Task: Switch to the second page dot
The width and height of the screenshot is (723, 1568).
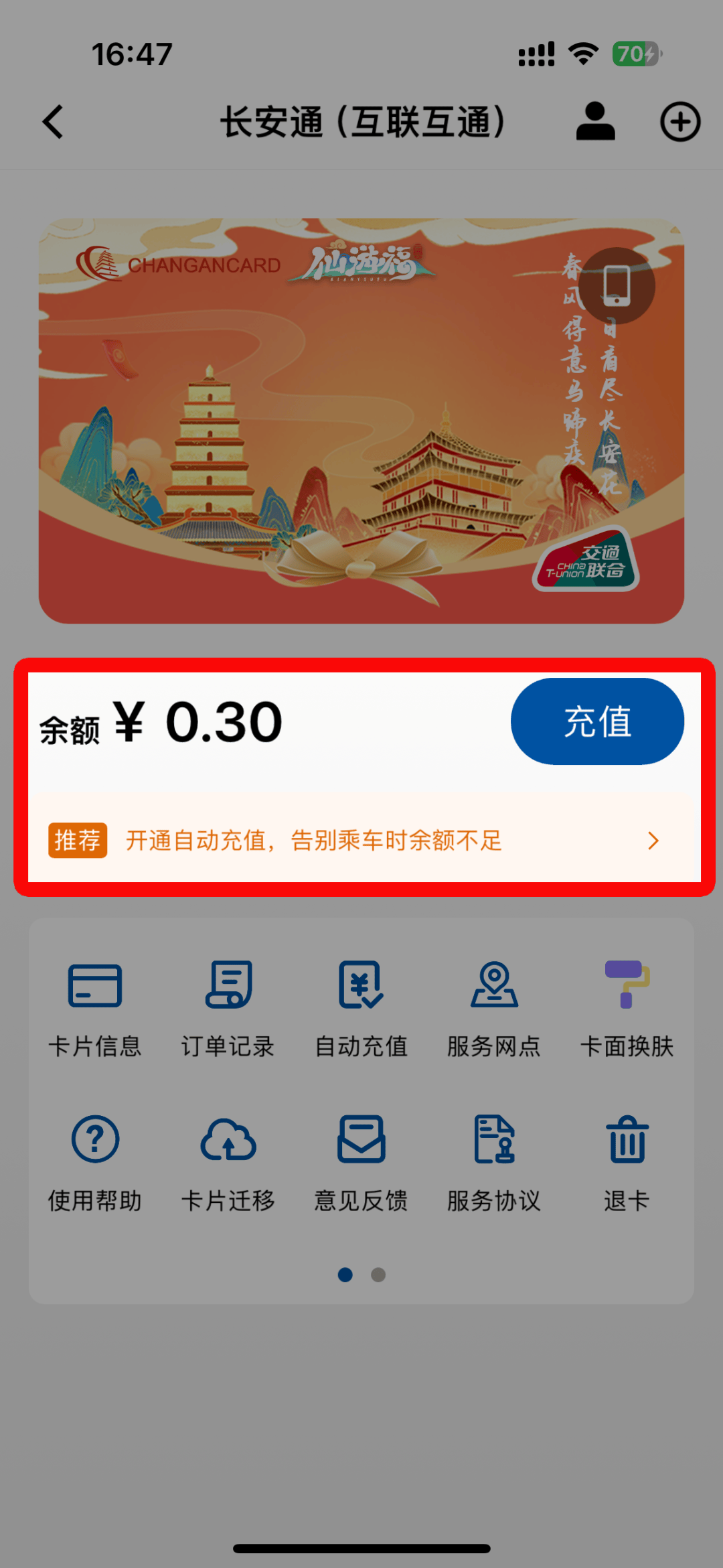Action: coord(378,1275)
